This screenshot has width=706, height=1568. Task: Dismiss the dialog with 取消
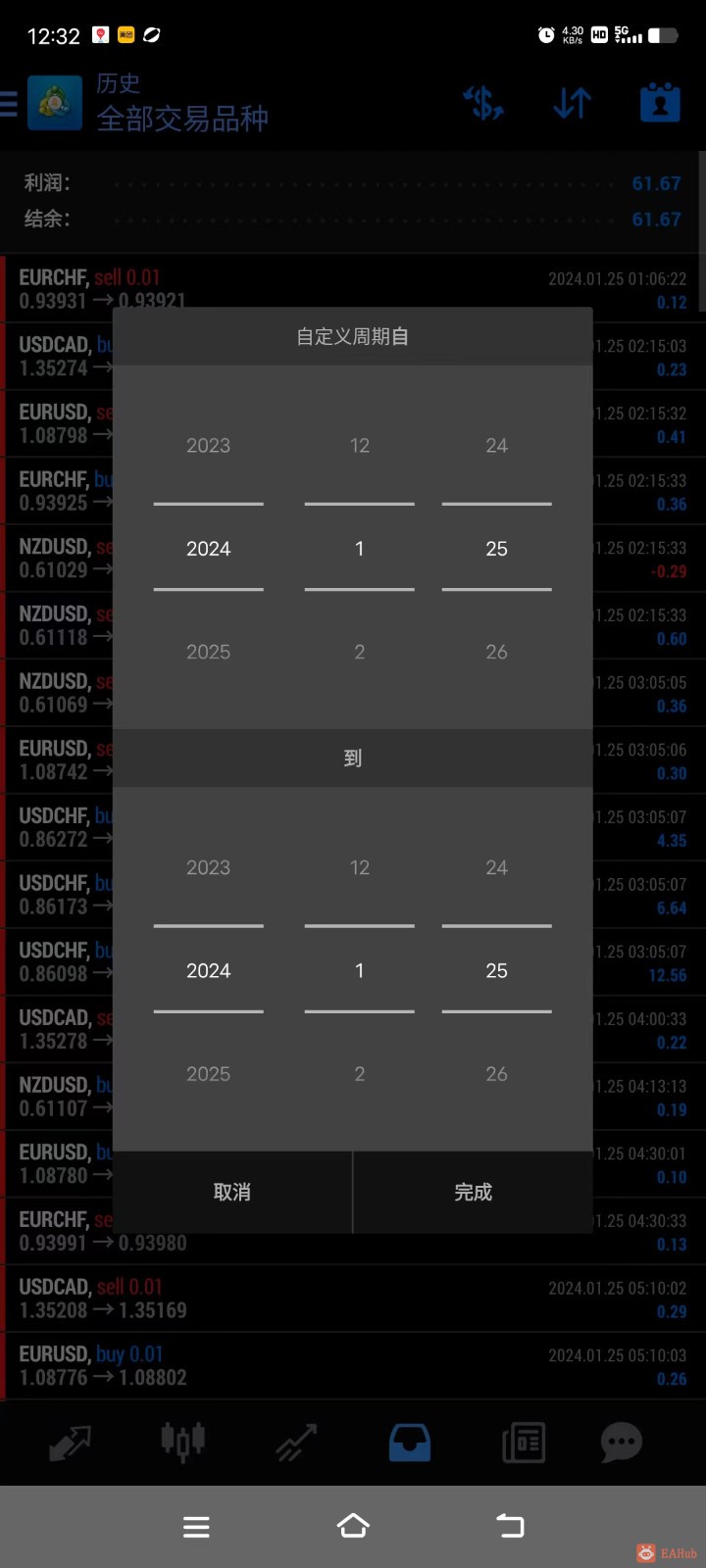click(231, 1192)
